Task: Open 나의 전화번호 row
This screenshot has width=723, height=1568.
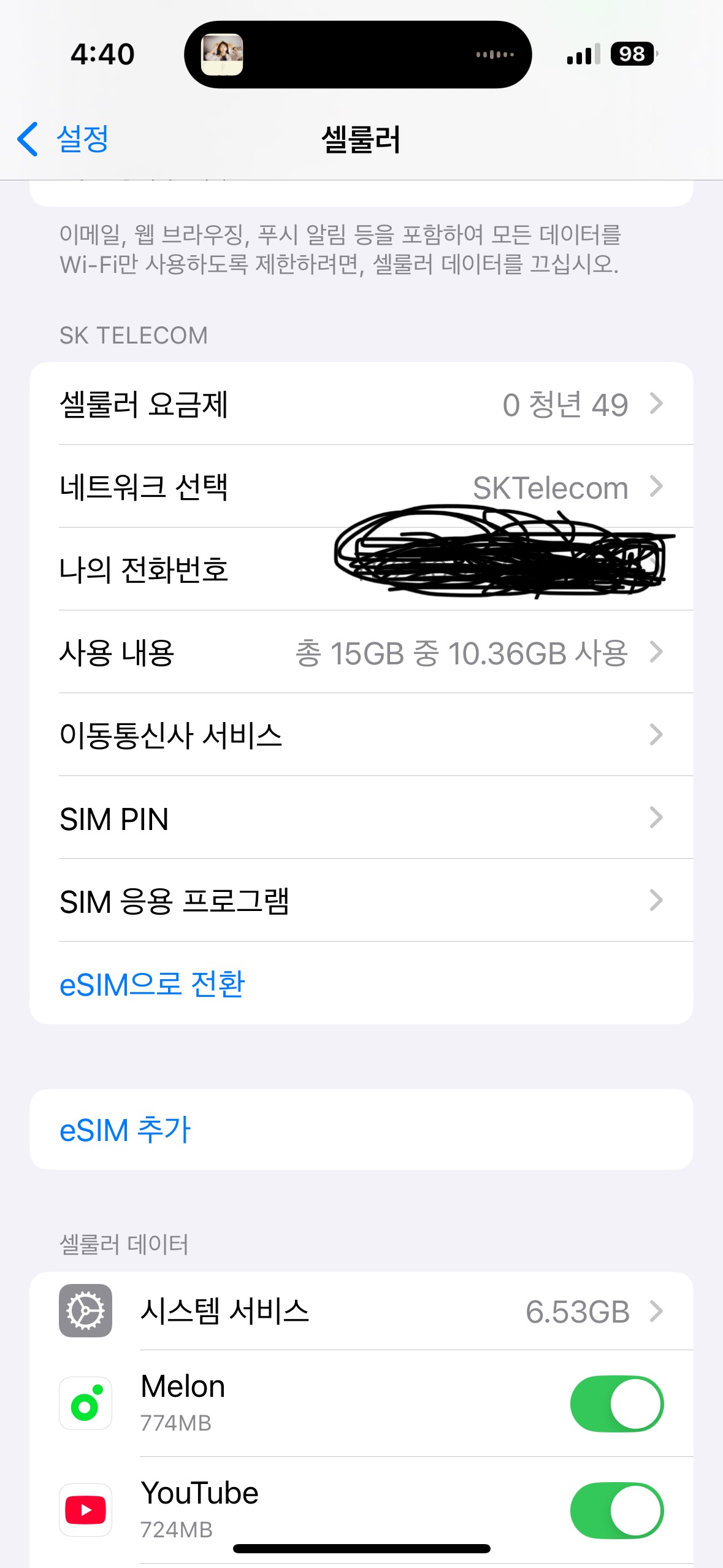Action: (x=361, y=569)
